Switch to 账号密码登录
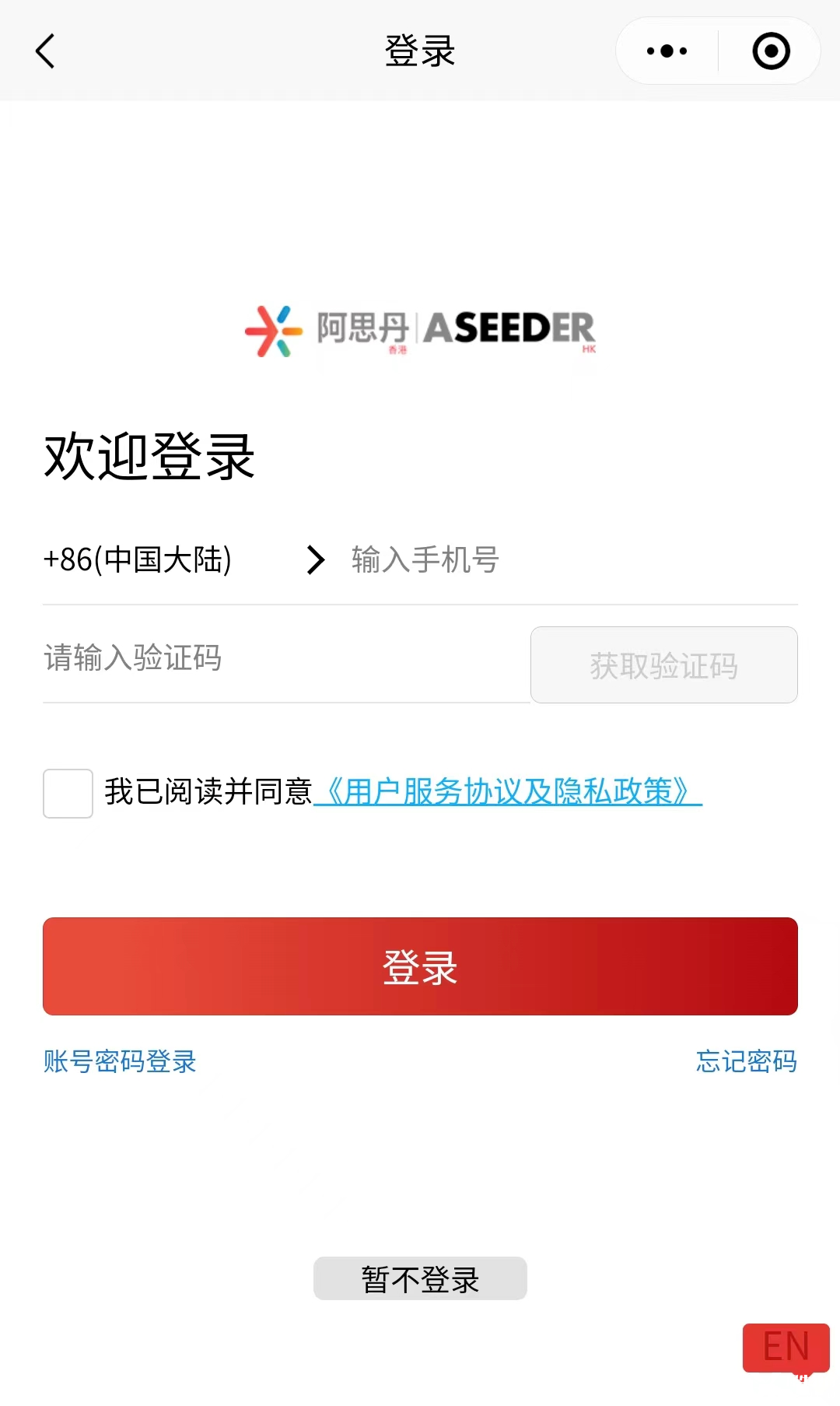Image resolution: width=840 pixels, height=1406 pixels. click(x=120, y=1061)
